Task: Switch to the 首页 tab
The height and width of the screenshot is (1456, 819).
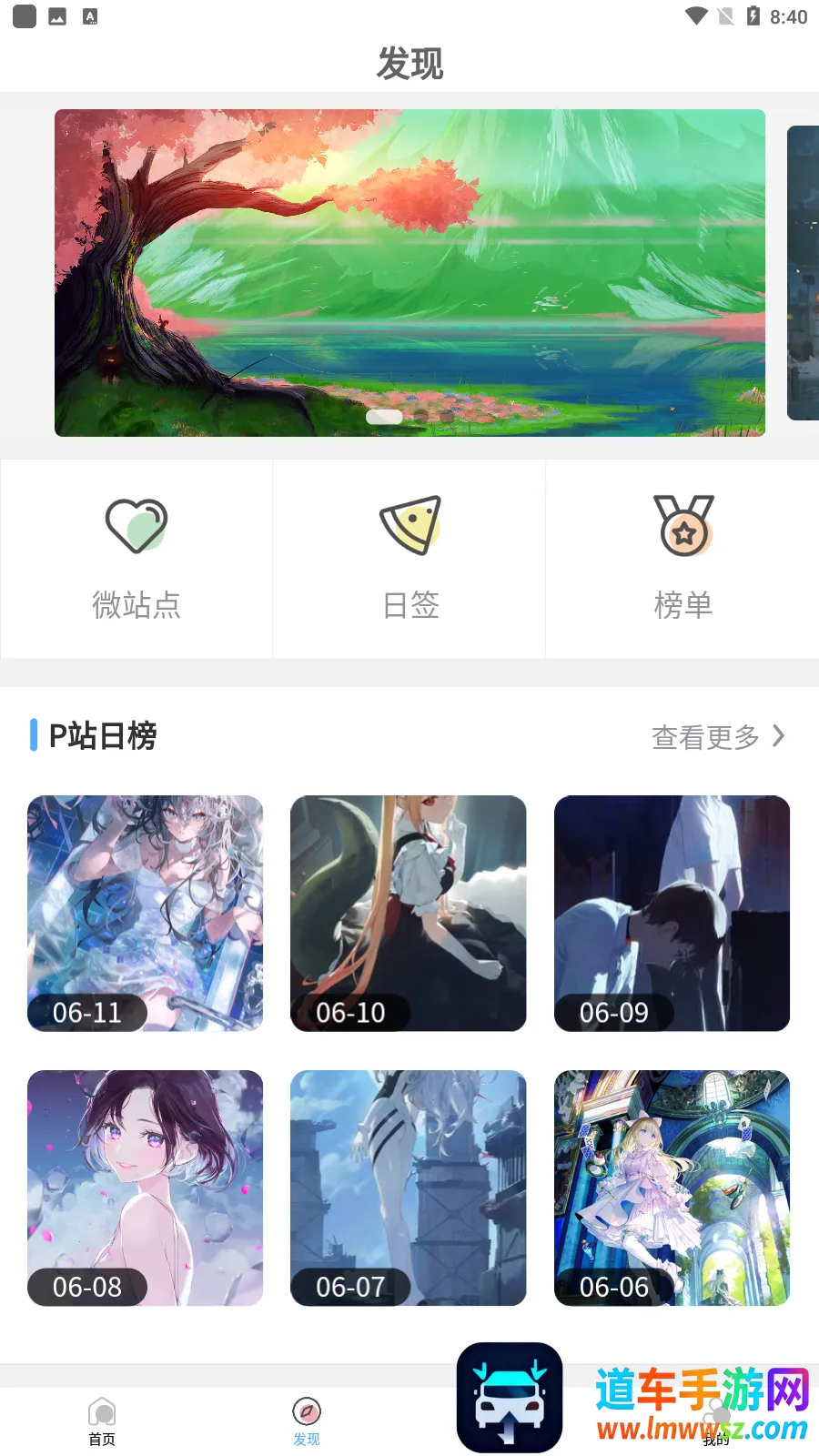Action: click(102, 1421)
